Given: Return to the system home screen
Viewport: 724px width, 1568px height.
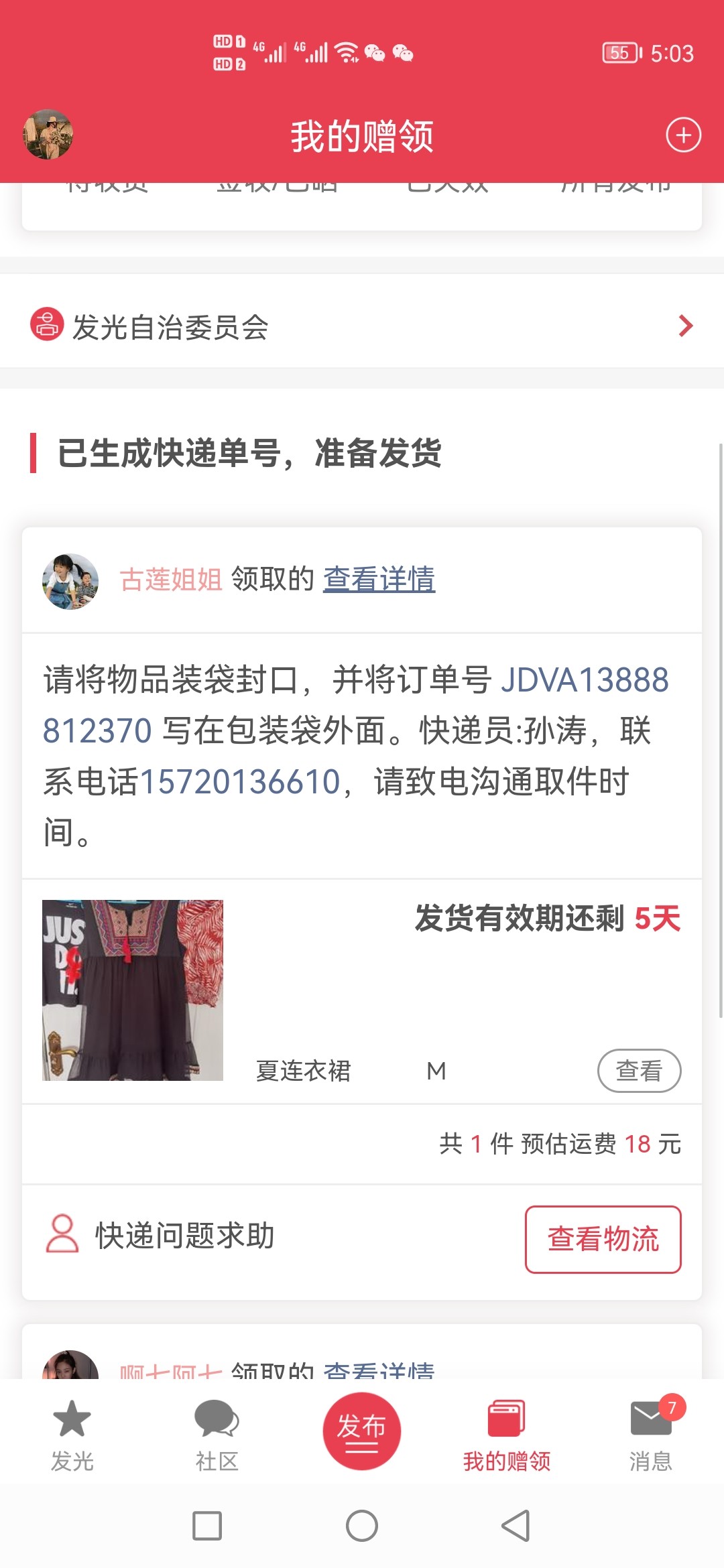Looking at the screenshot, I should point(362,1526).
